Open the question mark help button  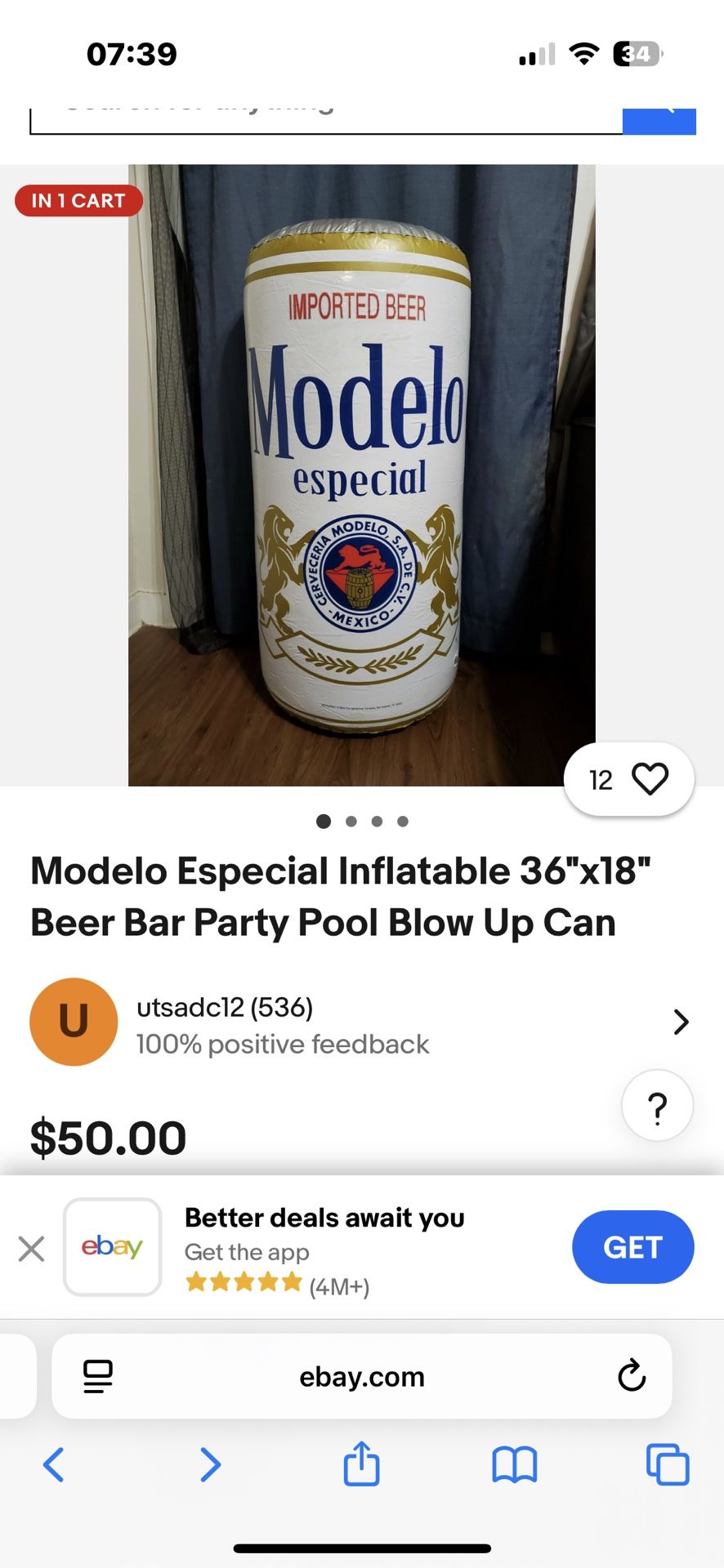coord(657,1106)
